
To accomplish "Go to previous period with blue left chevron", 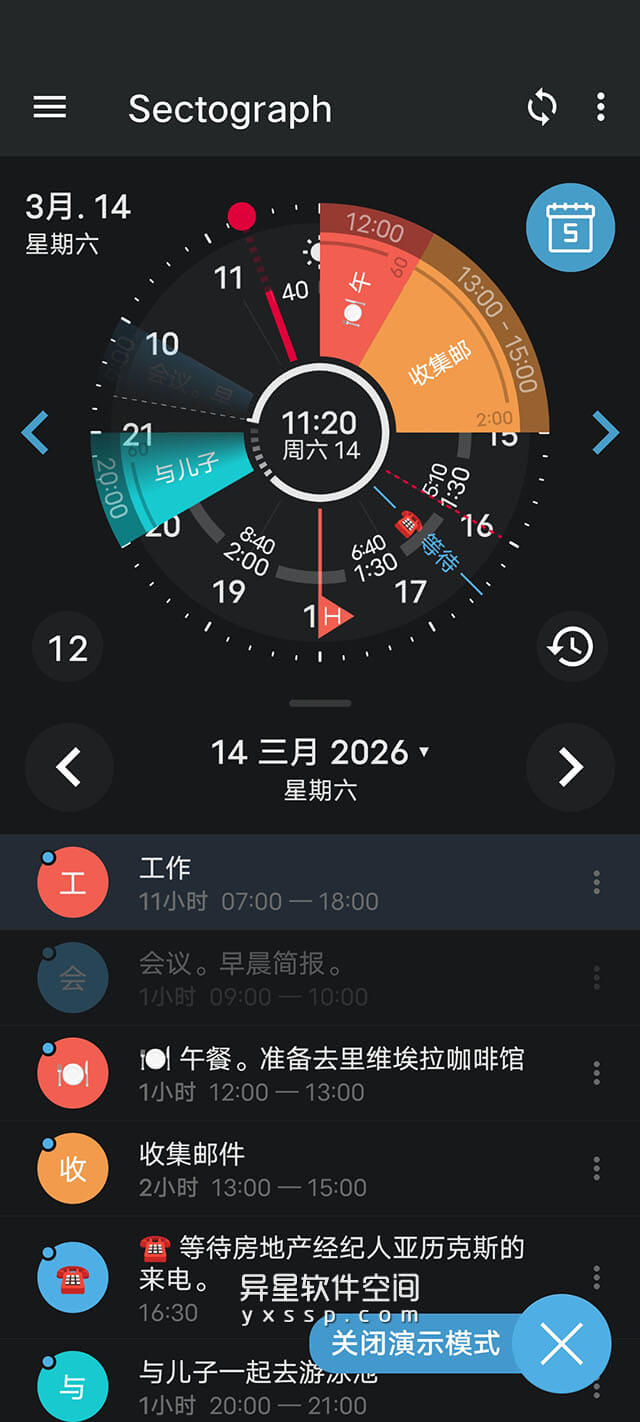I will pyautogui.click(x=35, y=433).
